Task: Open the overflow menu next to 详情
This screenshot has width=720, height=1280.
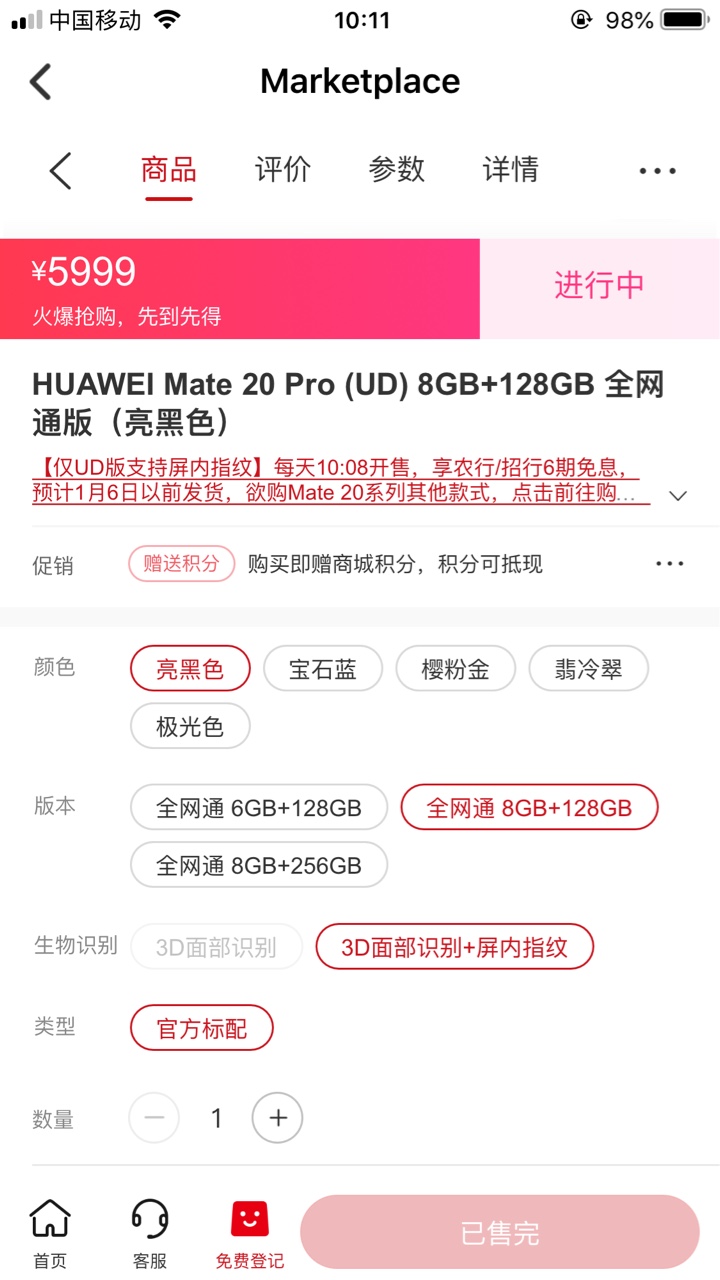Action: (x=657, y=171)
